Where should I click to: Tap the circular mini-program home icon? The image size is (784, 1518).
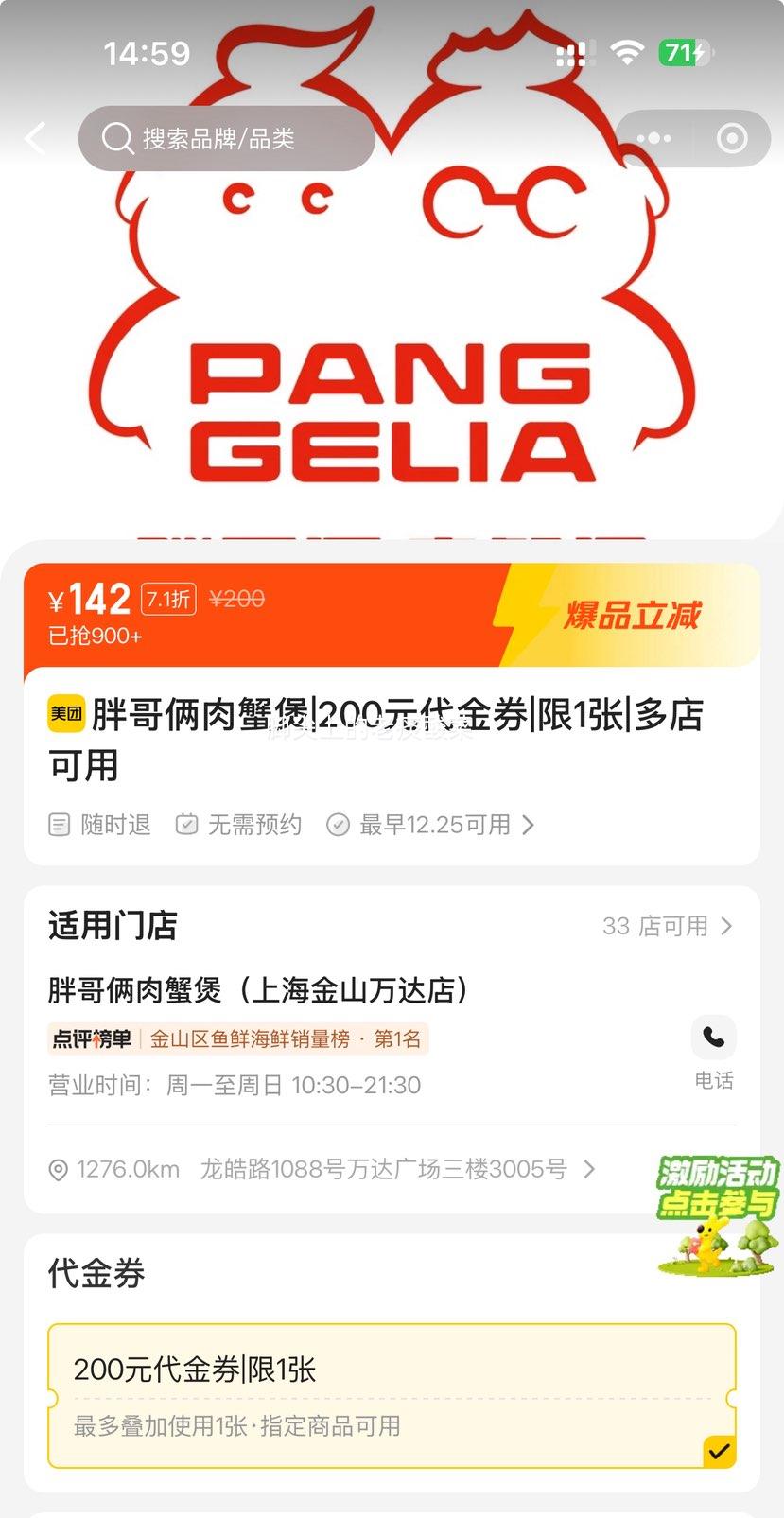[x=731, y=138]
